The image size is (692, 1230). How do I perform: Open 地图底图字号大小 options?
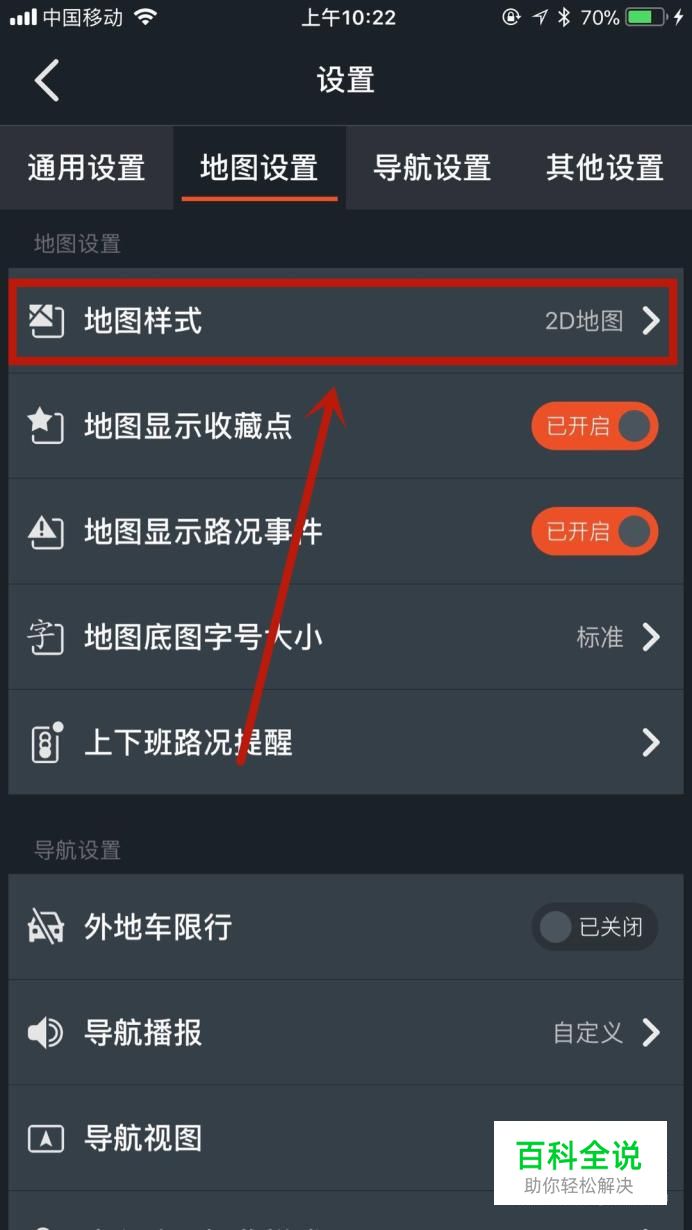[346, 637]
